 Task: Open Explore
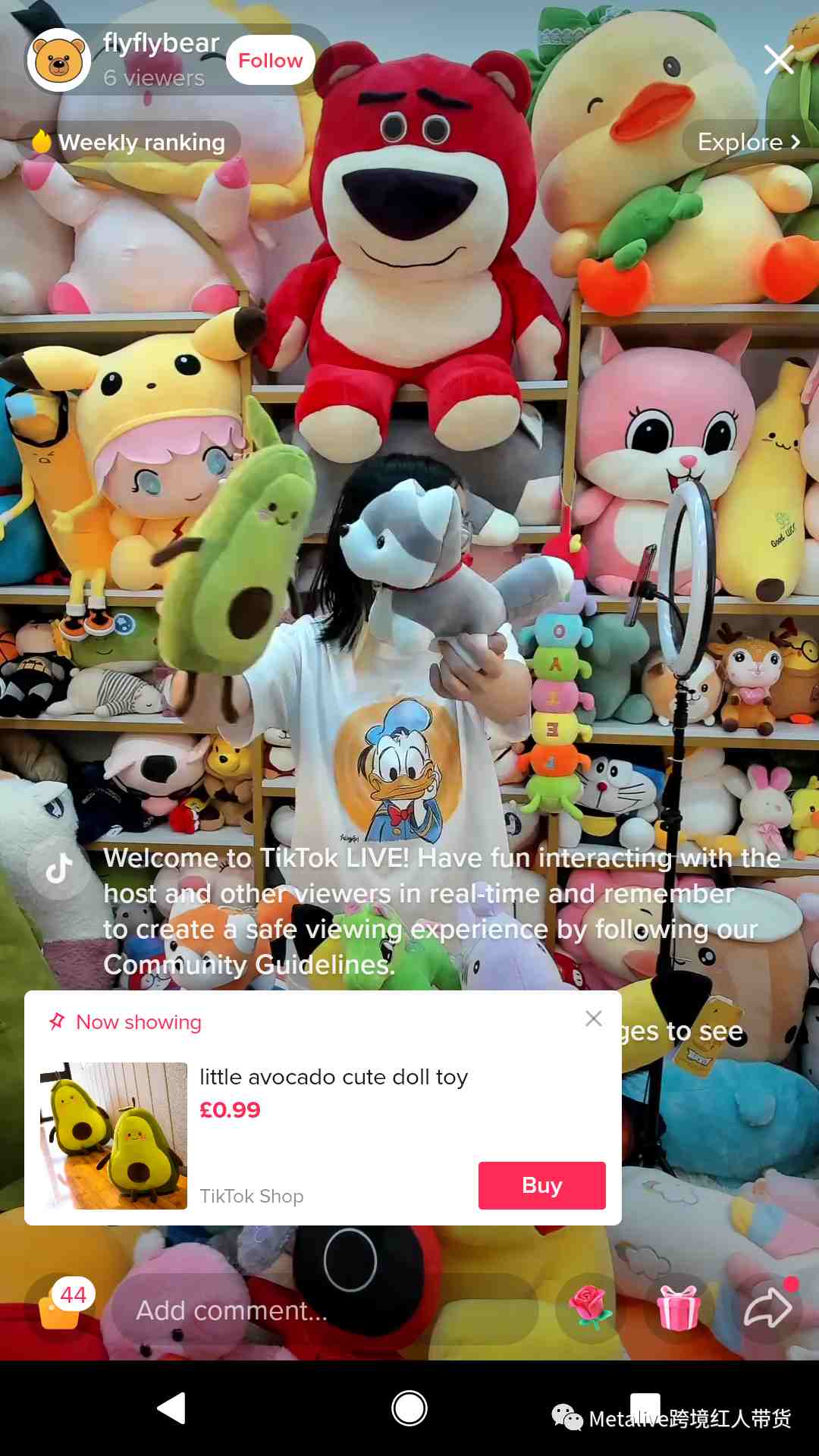click(748, 142)
